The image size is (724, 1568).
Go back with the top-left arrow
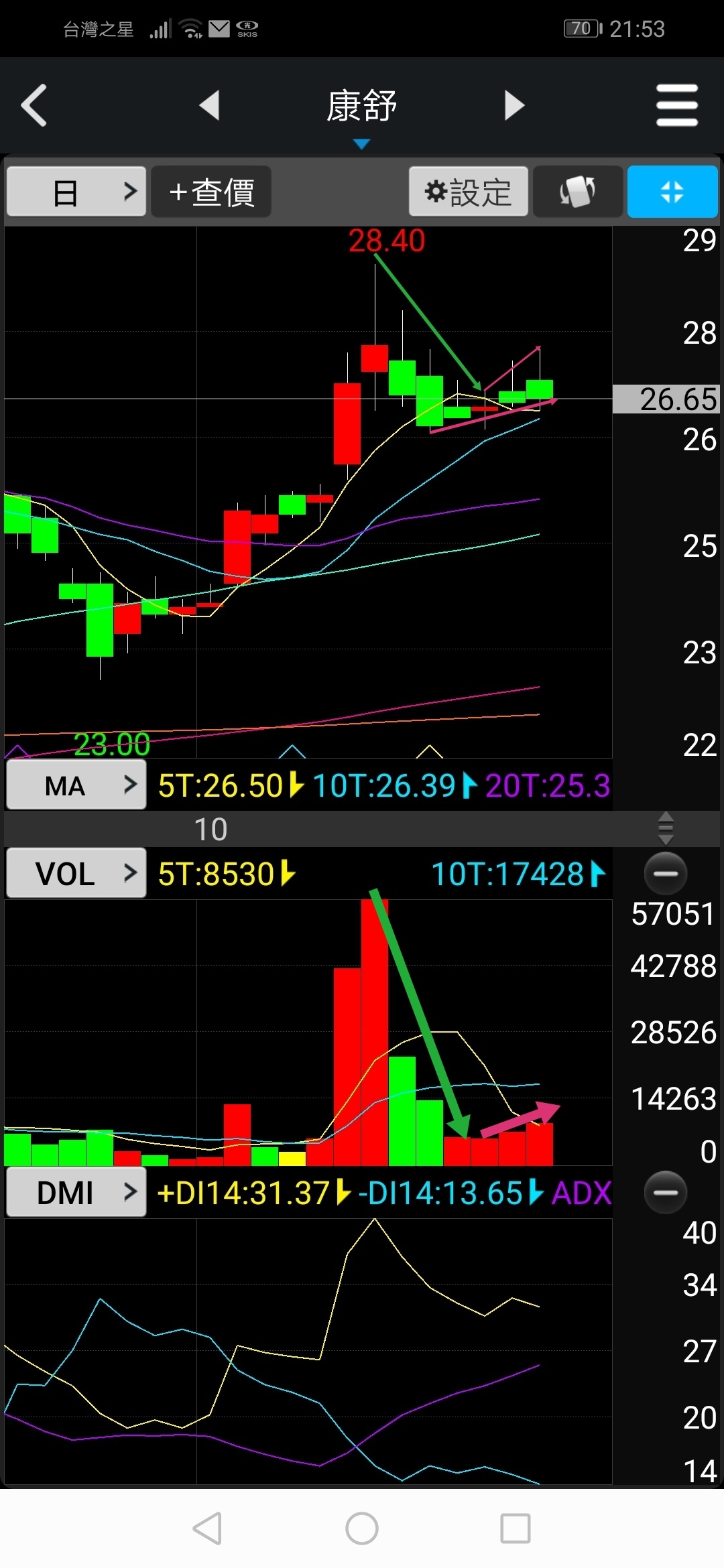point(35,105)
